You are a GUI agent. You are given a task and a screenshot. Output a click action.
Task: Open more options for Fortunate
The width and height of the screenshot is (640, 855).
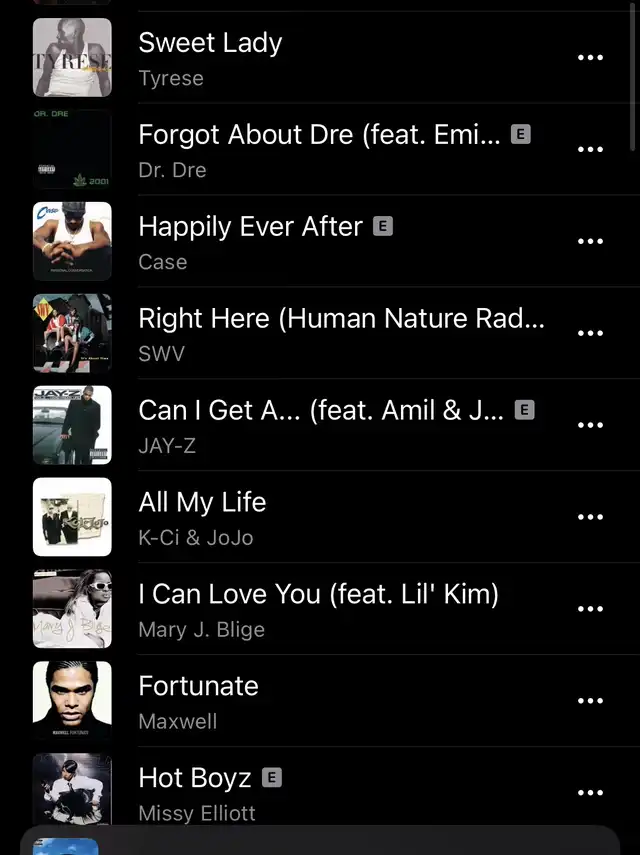coord(590,701)
